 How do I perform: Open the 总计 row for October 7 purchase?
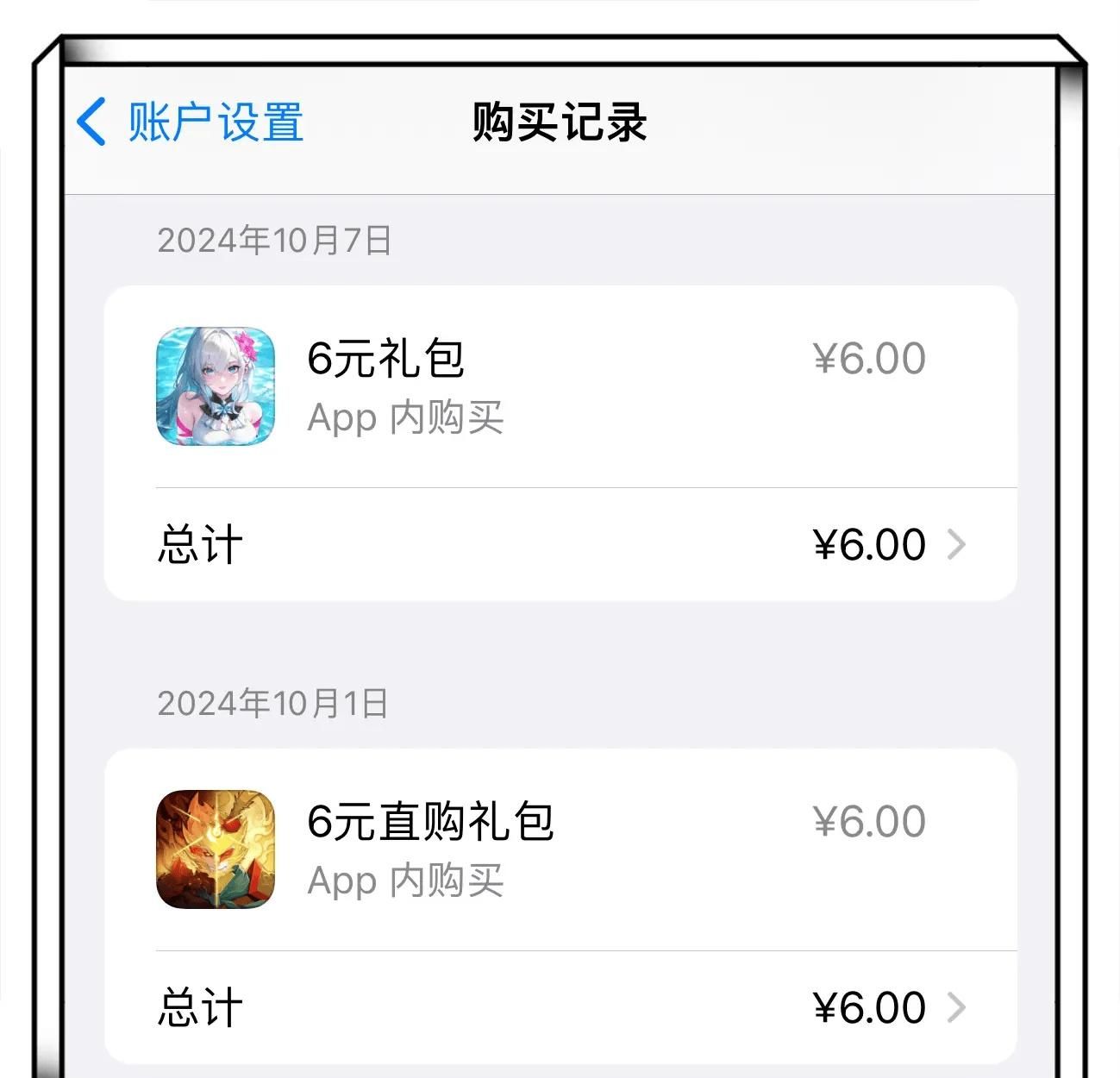tap(560, 544)
